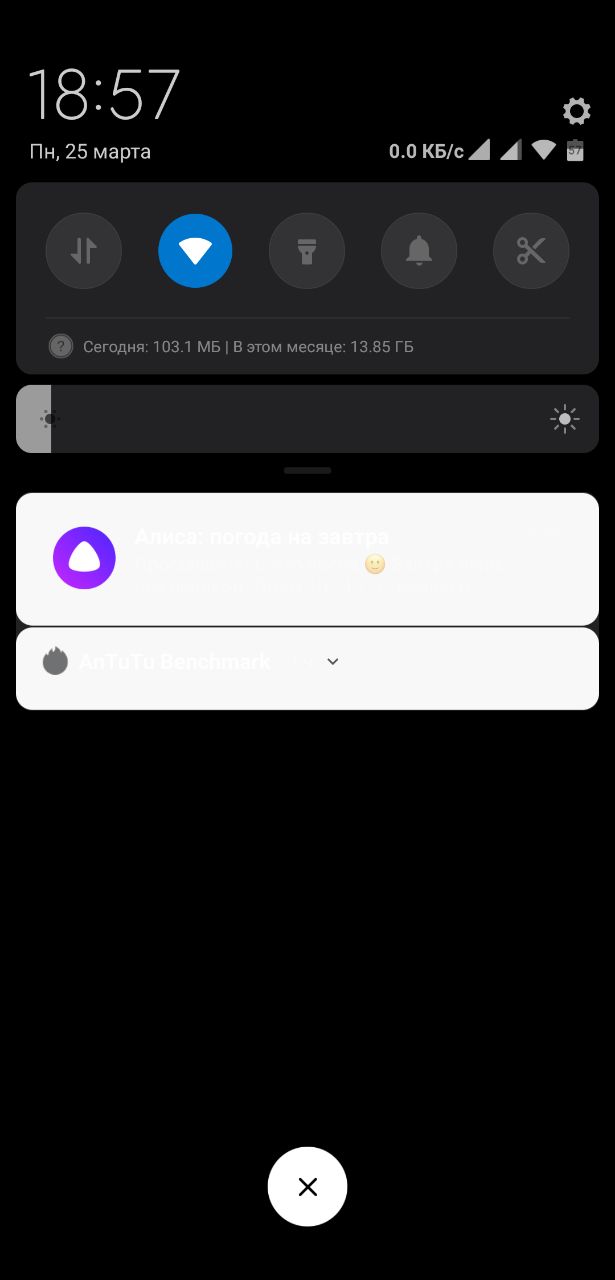Open today's data usage summary row
This screenshot has height=1280, width=615.
coord(247,347)
